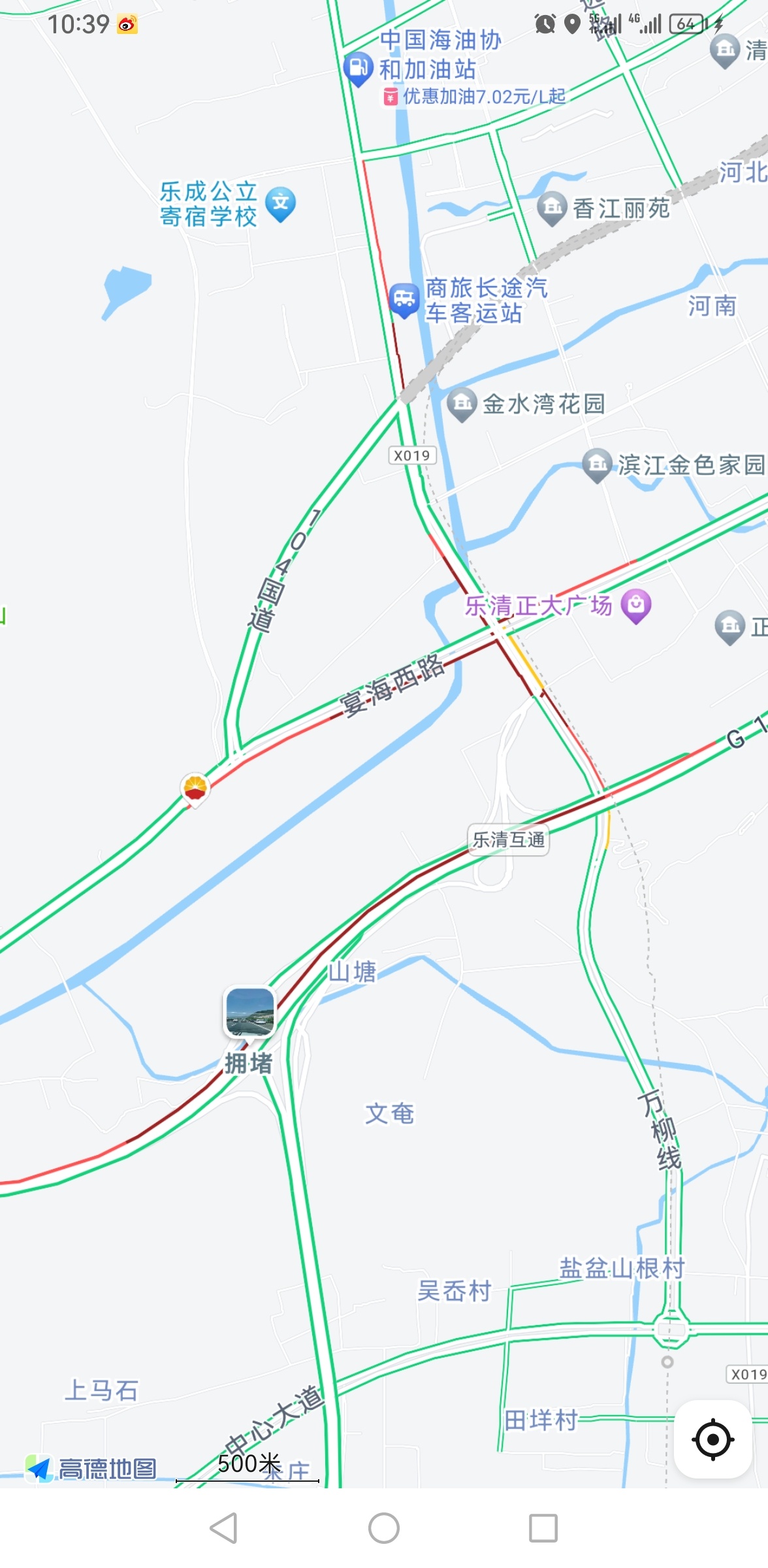The height and width of the screenshot is (1568, 768).
Task: Go back with system back button
Action: click(223, 1528)
